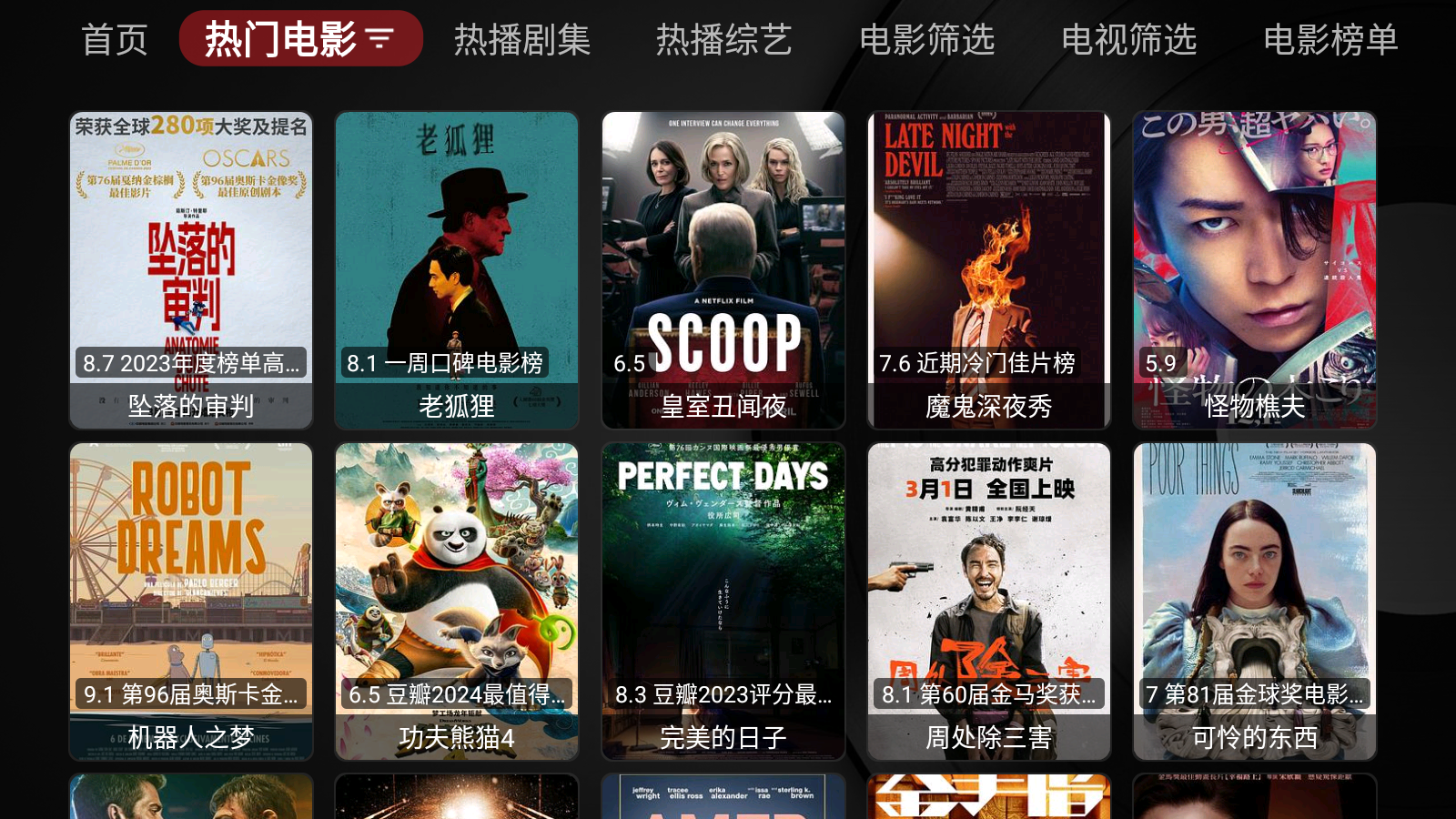Open the movie 老狐狸
Viewport: 1456px width, 819px height.
[x=457, y=270]
